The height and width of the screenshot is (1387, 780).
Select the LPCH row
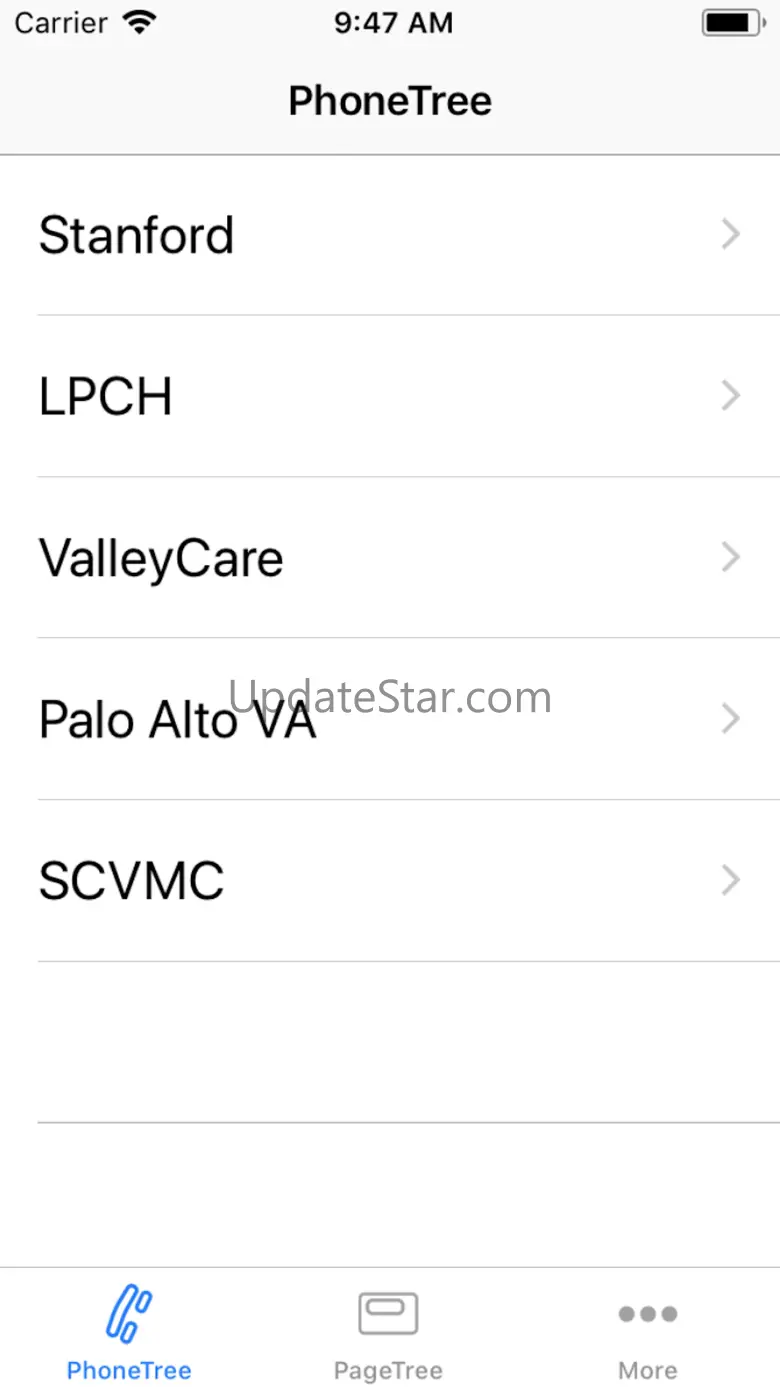pos(389,397)
